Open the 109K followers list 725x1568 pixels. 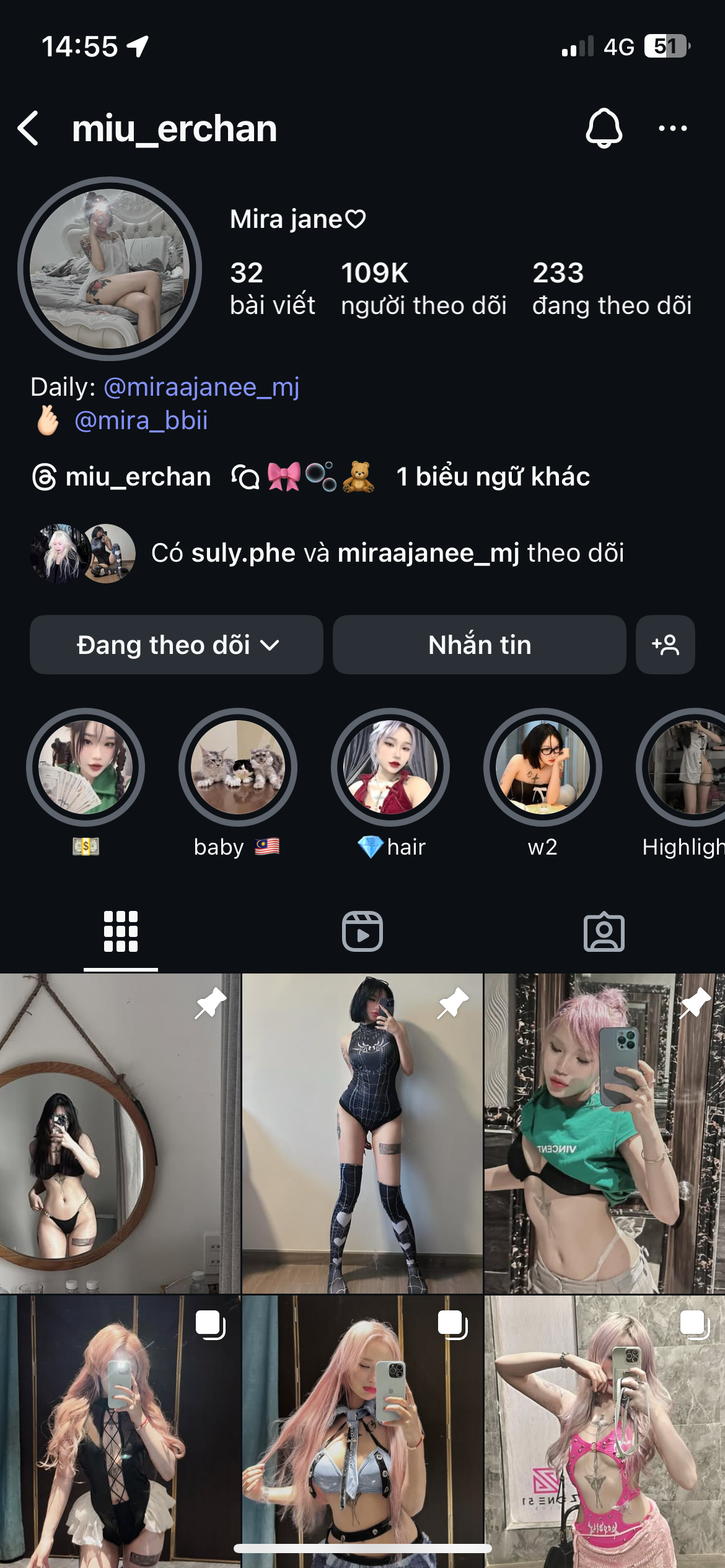423,289
